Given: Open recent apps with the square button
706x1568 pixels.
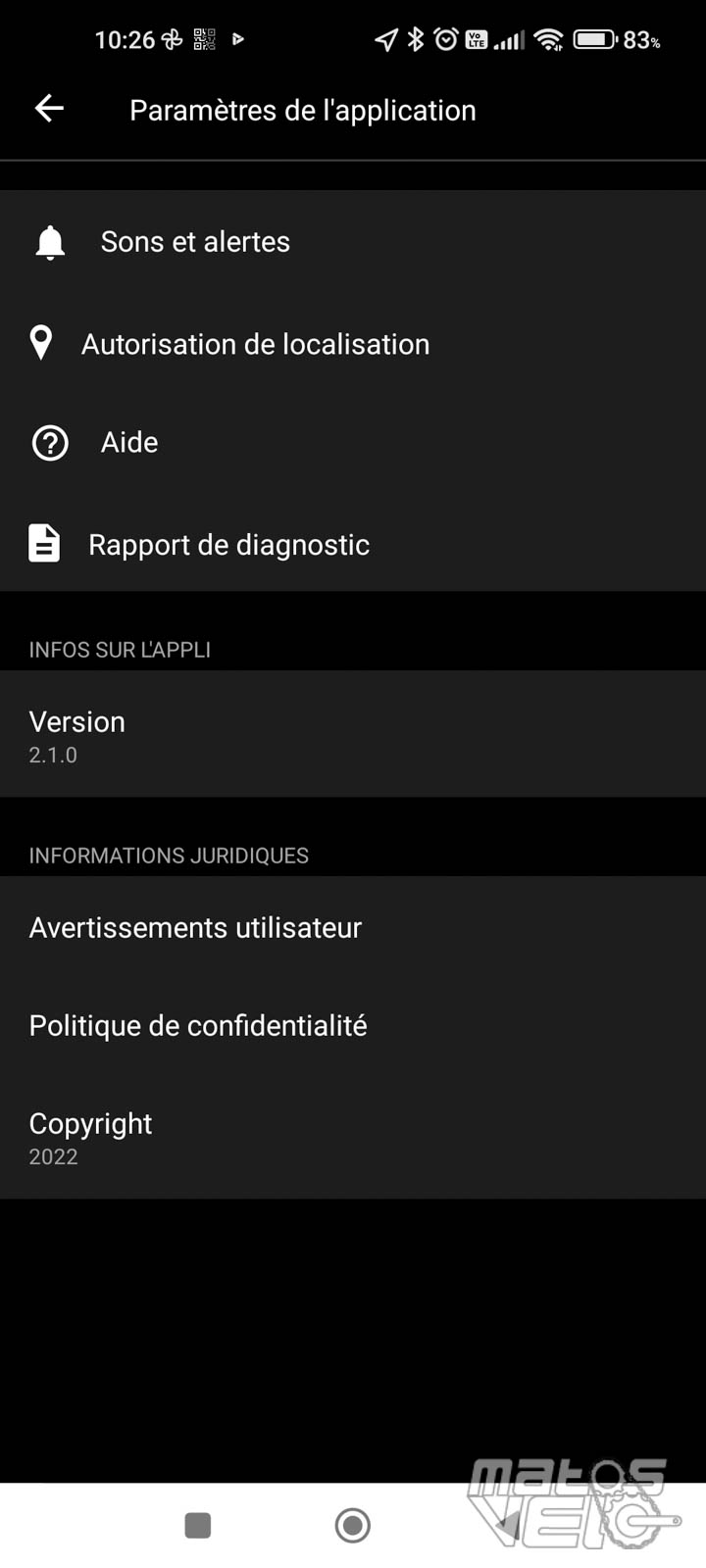Looking at the screenshot, I should point(198,1525).
